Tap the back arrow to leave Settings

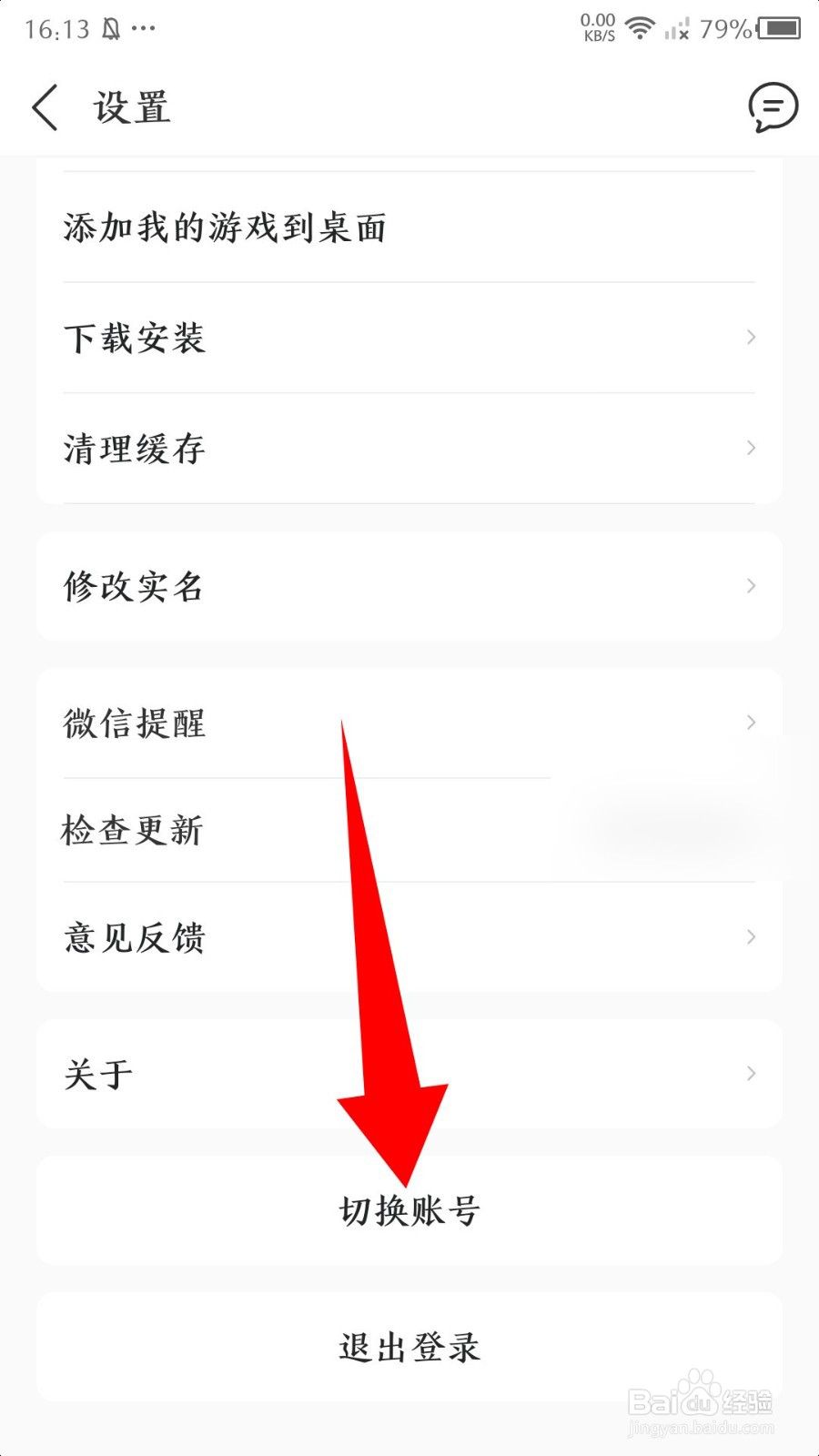point(45,106)
